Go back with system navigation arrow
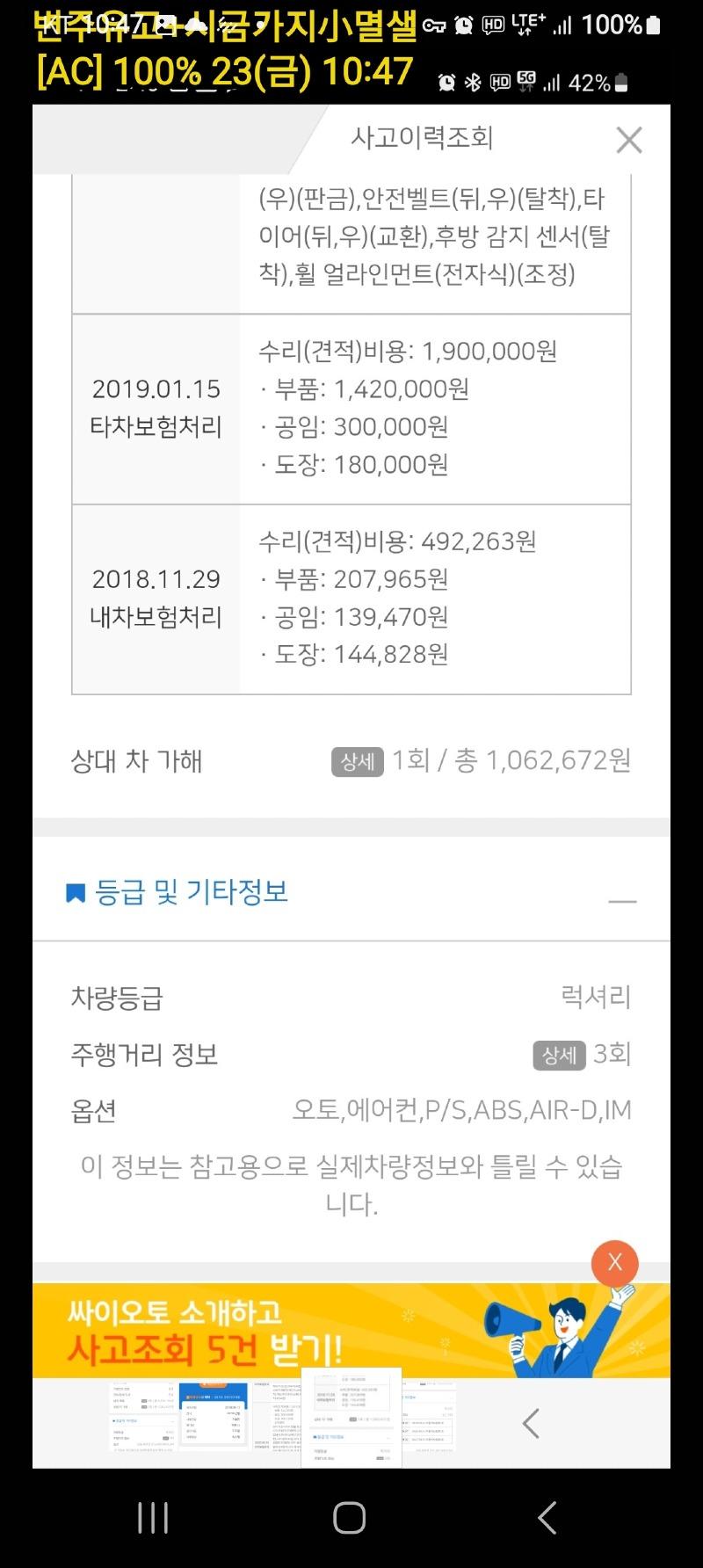 pyautogui.click(x=547, y=1518)
